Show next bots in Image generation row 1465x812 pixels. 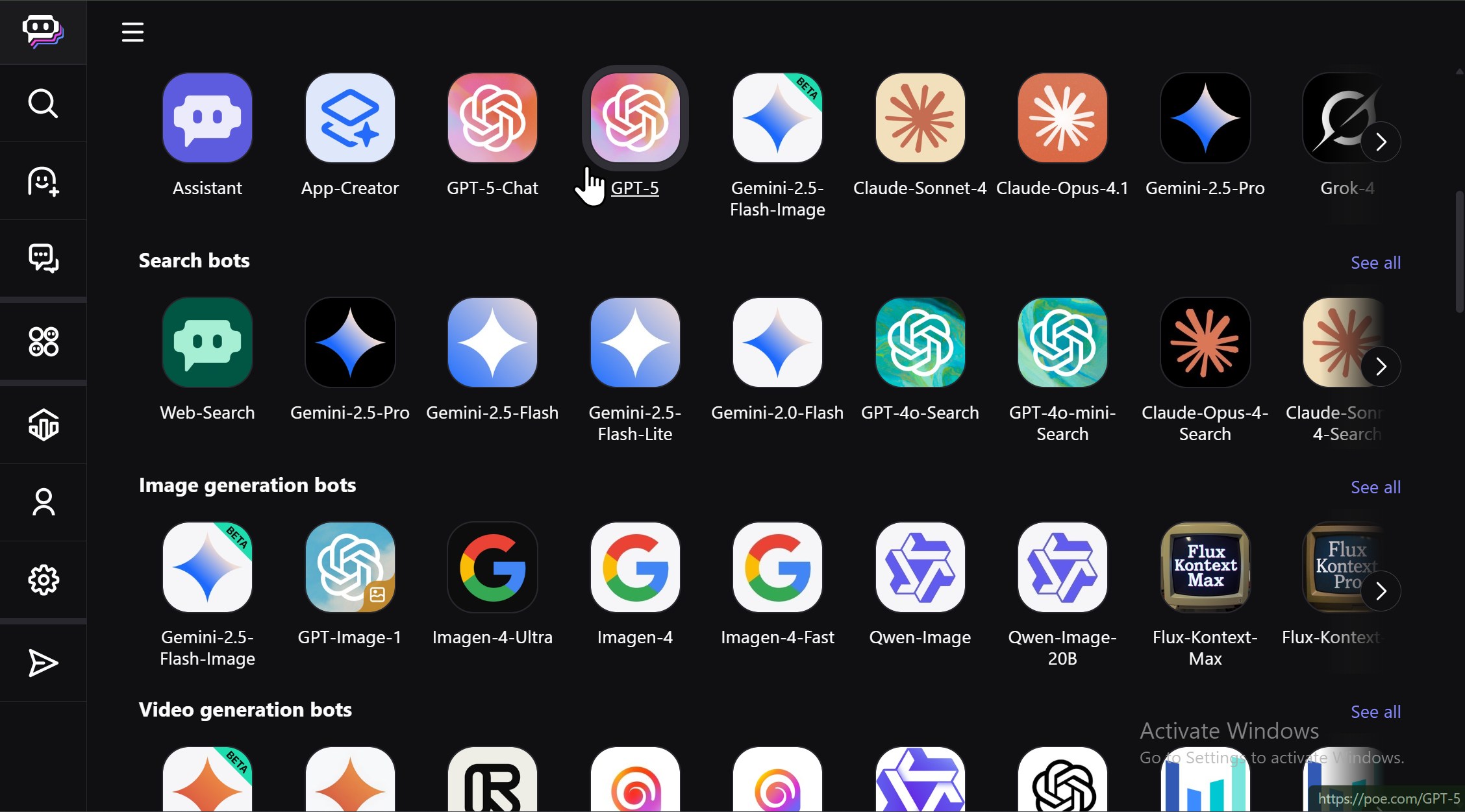tap(1381, 591)
